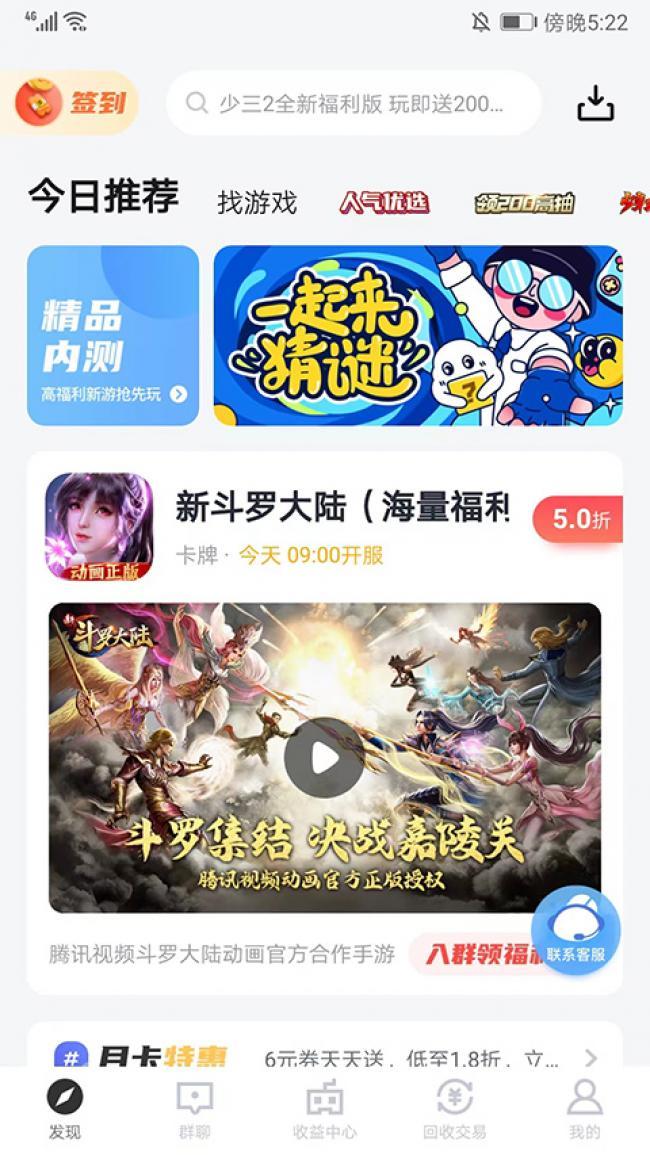The image size is (650, 1155).
Task: Open the downloads icon
Action: point(595,103)
